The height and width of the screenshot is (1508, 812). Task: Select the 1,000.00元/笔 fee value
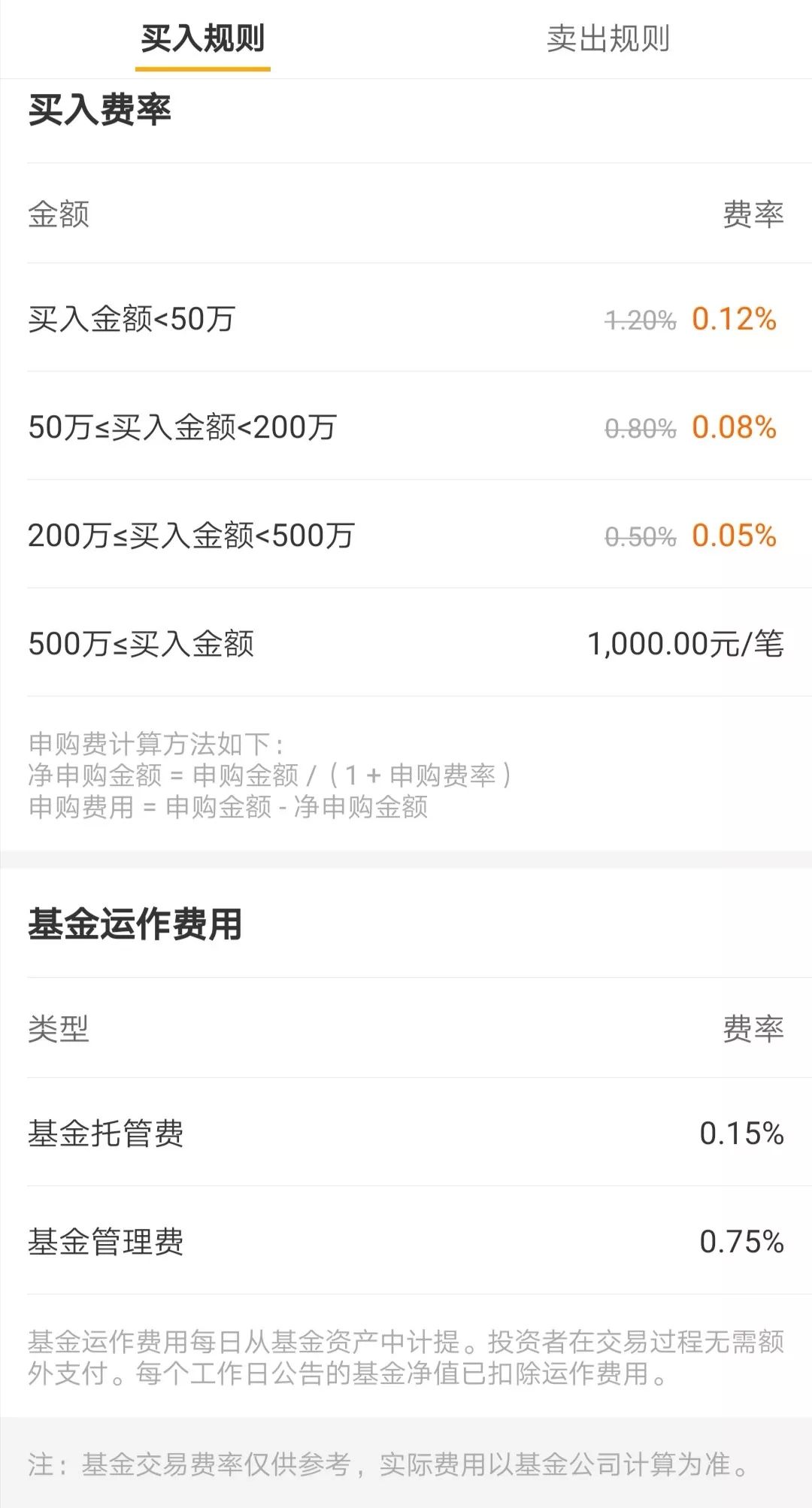(x=686, y=644)
